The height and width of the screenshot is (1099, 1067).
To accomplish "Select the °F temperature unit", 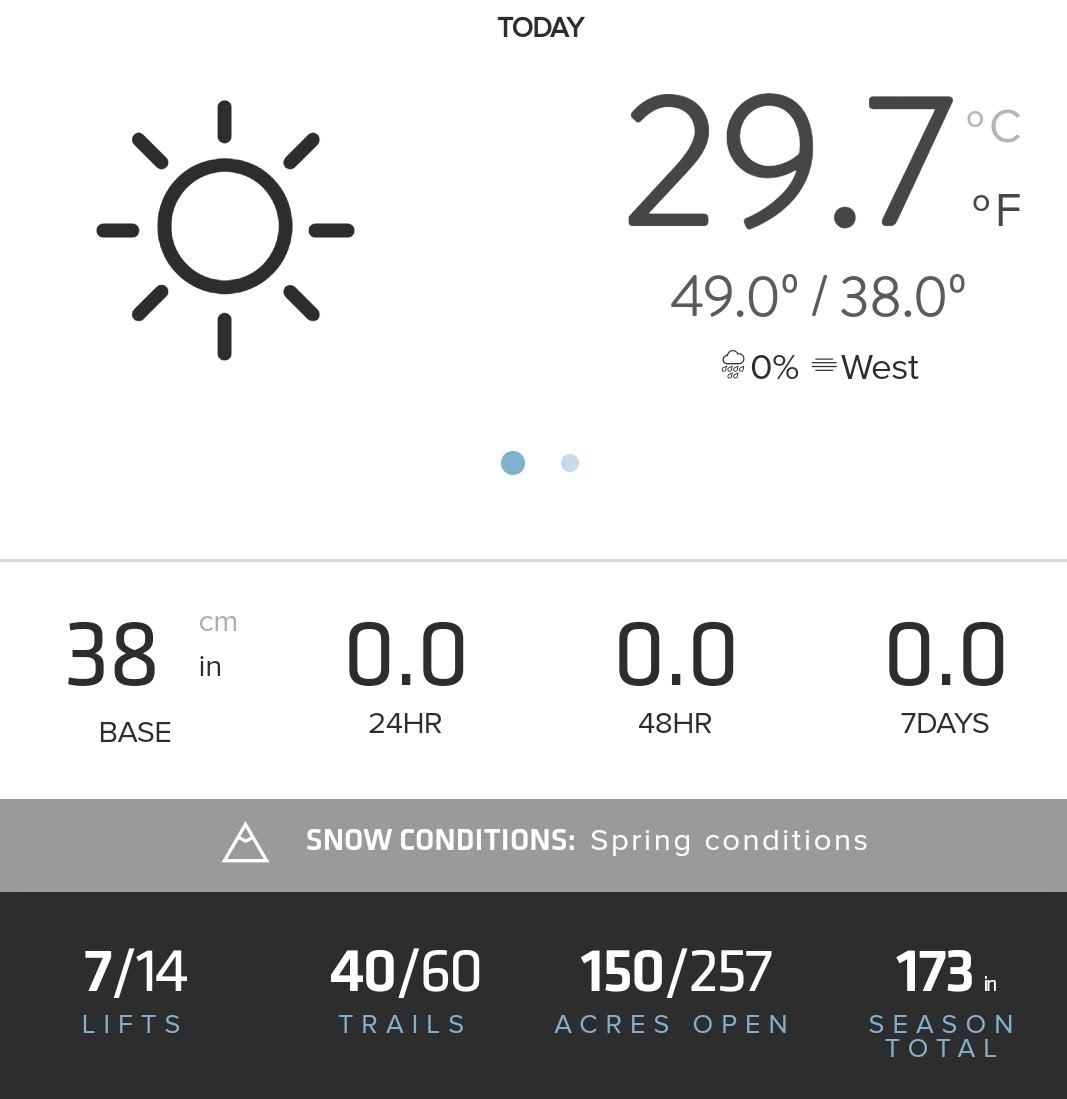I will (996, 210).
